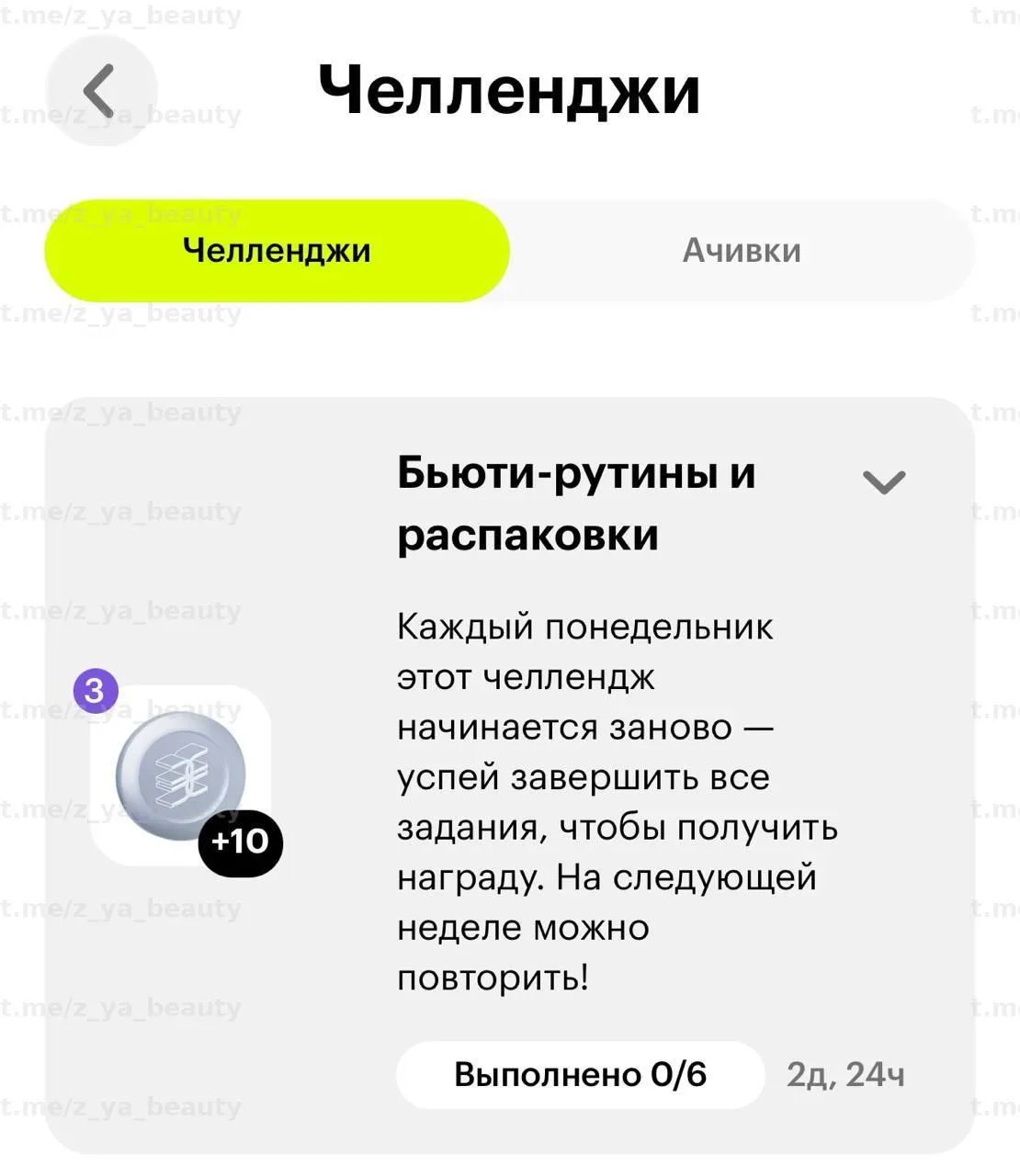Select the Челленджи tab
This screenshot has height=1176, width=1020.
click(x=277, y=251)
